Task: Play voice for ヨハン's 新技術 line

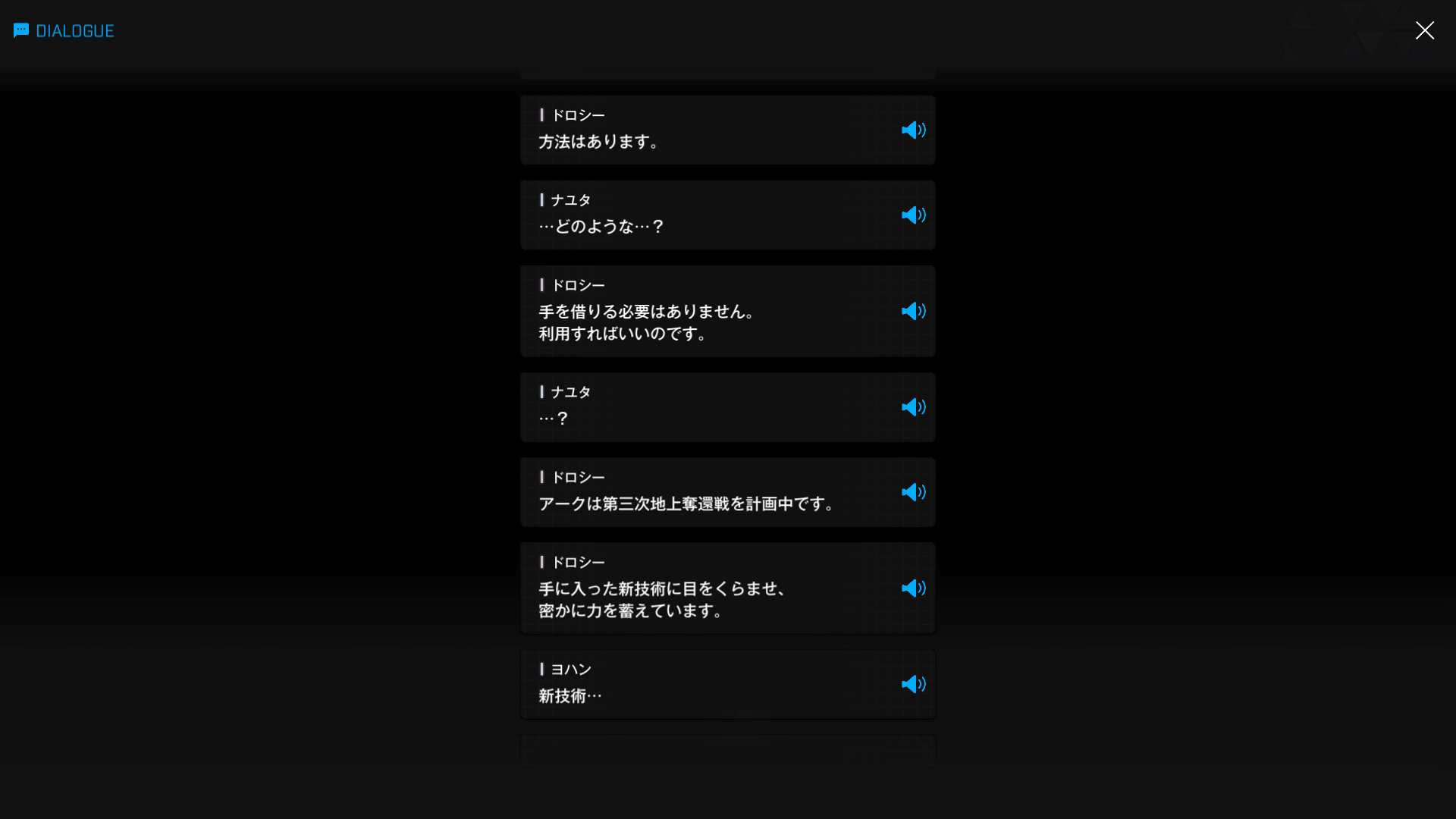Action: [x=913, y=684]
